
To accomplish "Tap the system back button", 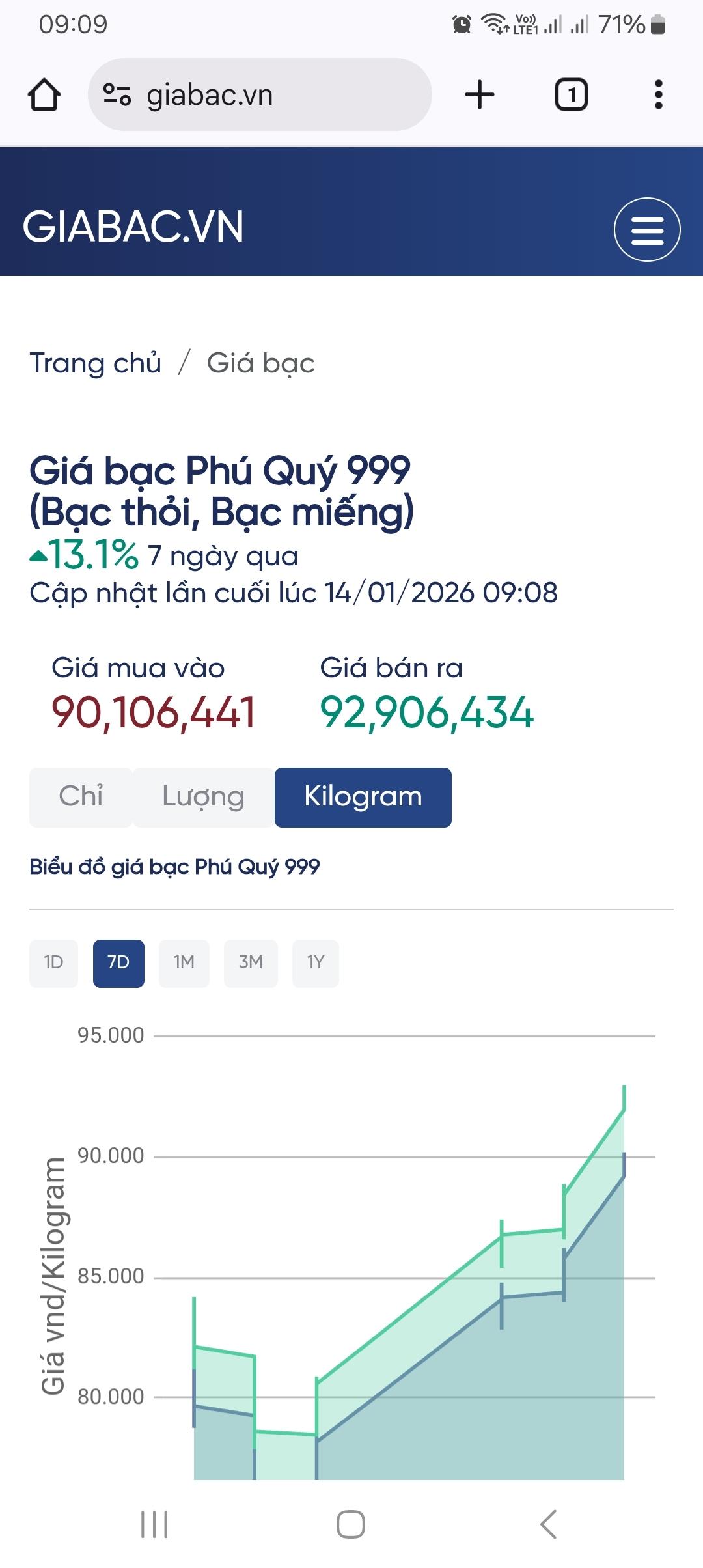I will 548,1524.
